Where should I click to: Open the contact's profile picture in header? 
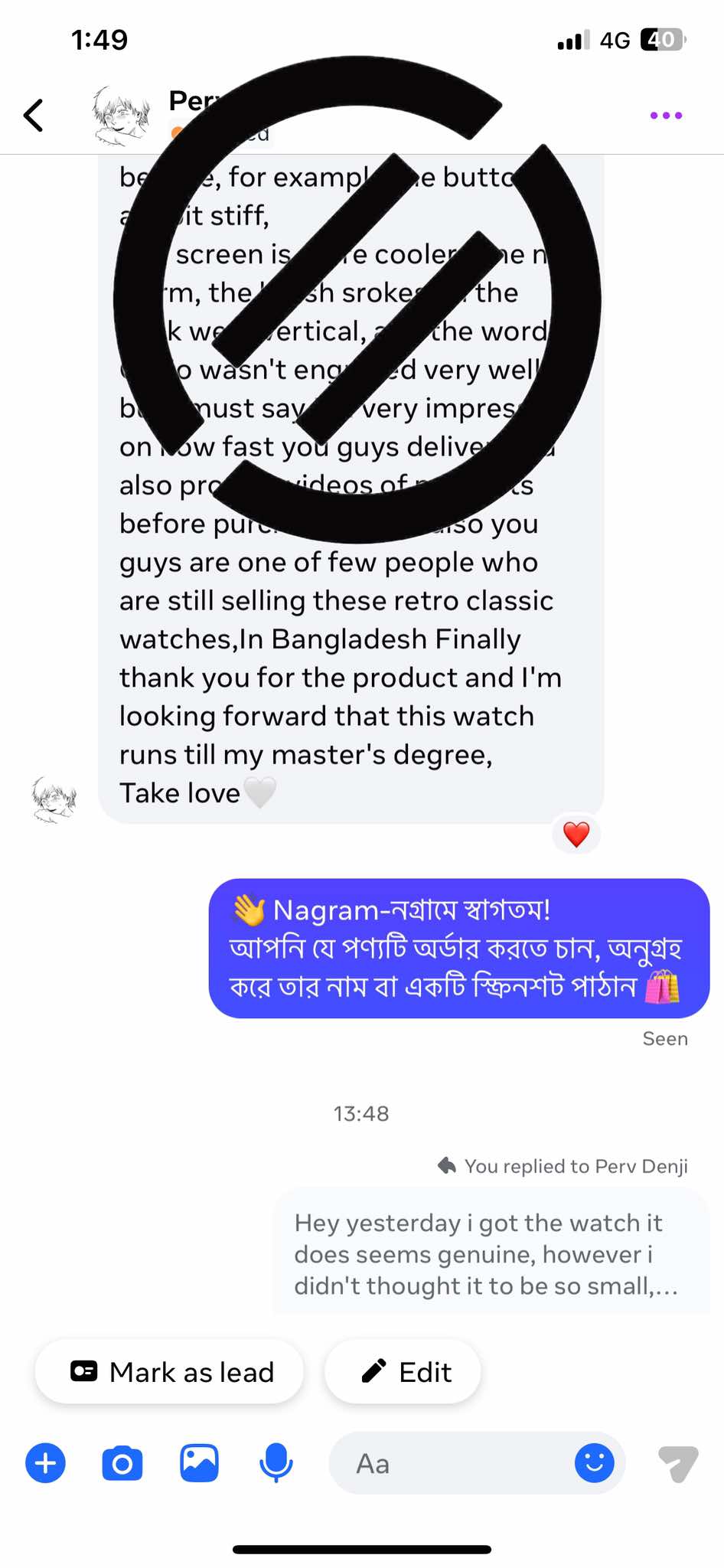[120, 116]
